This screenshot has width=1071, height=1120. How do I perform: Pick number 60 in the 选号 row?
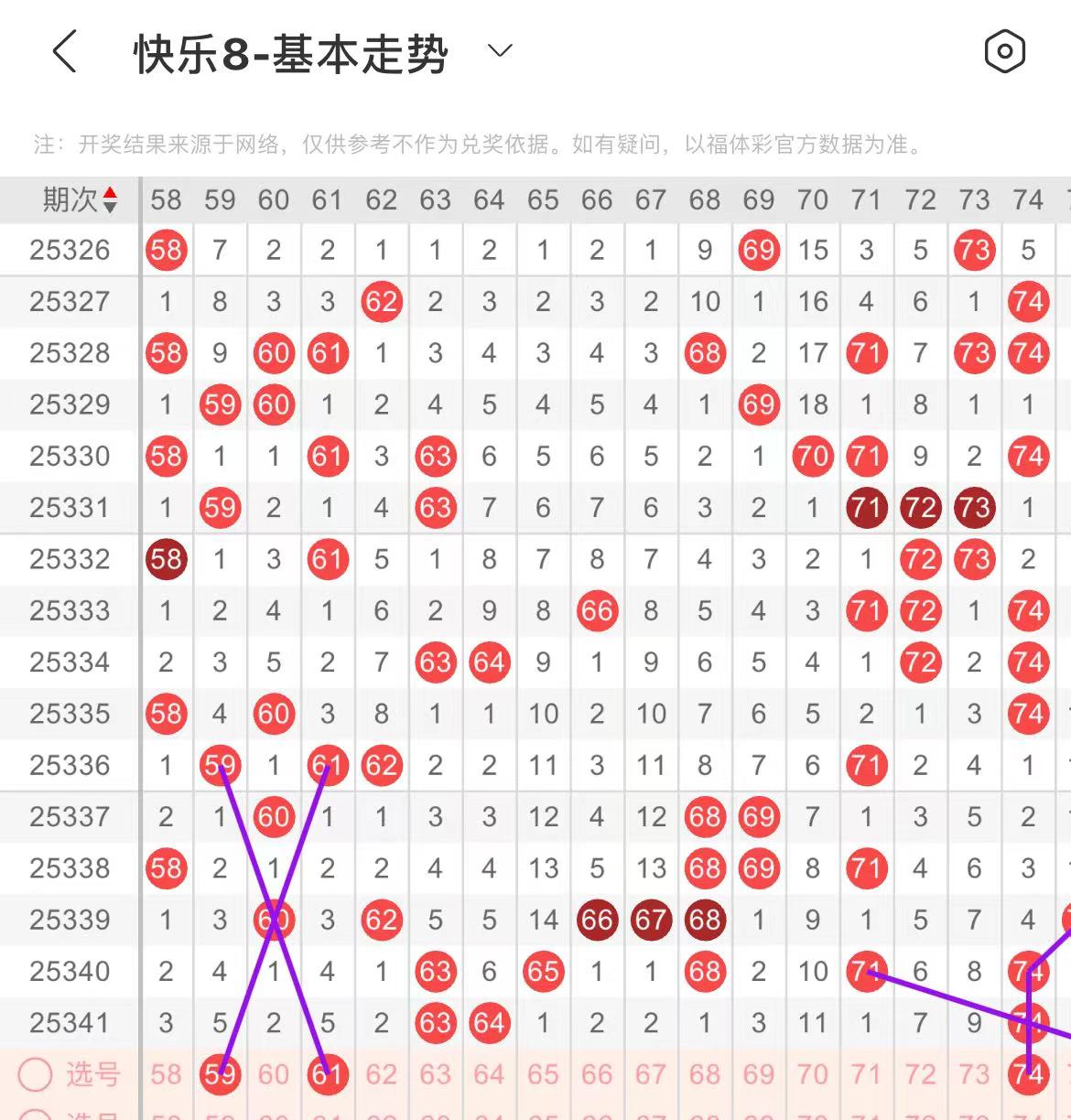[274, 1074]
